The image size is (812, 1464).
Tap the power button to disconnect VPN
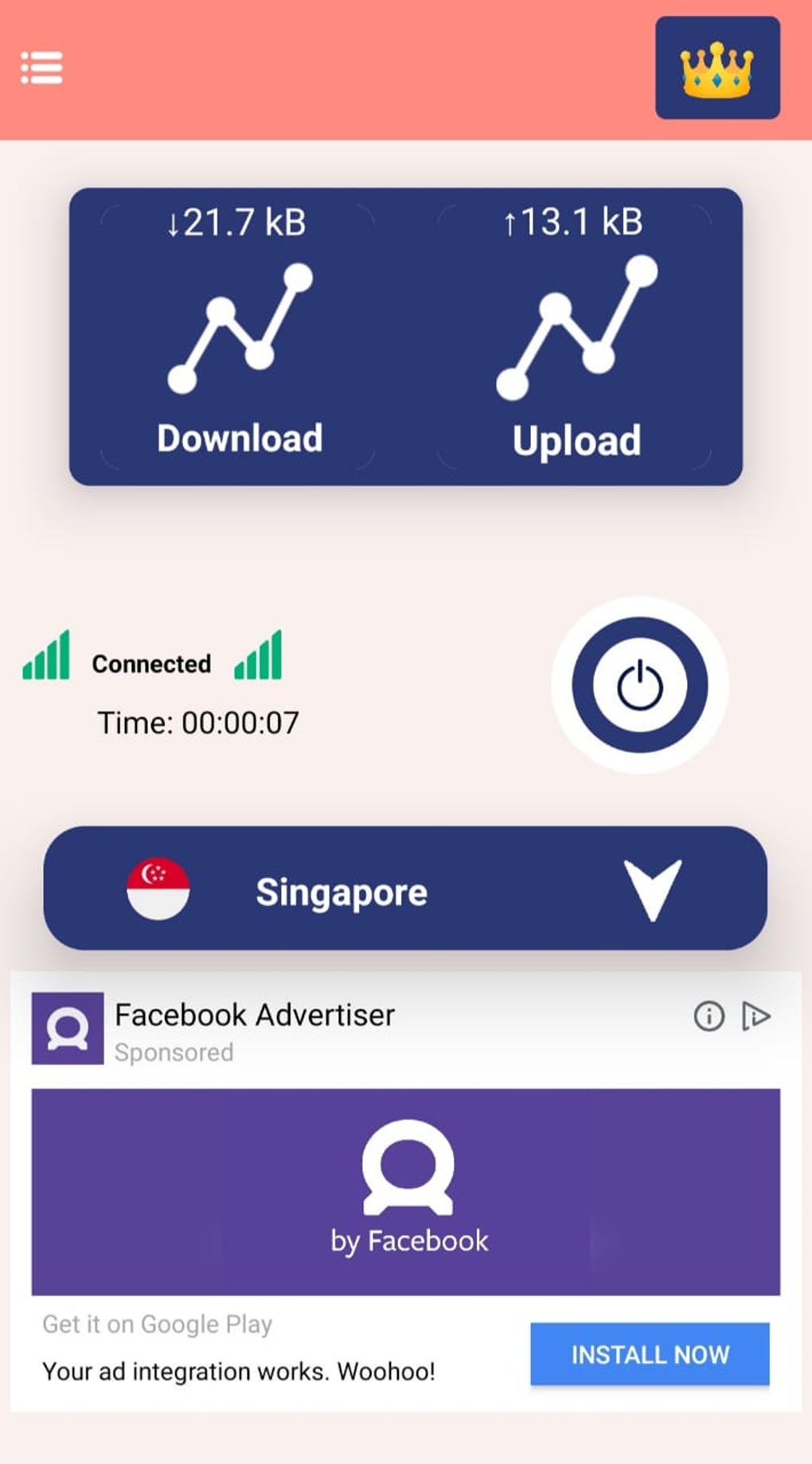[640, 685]
